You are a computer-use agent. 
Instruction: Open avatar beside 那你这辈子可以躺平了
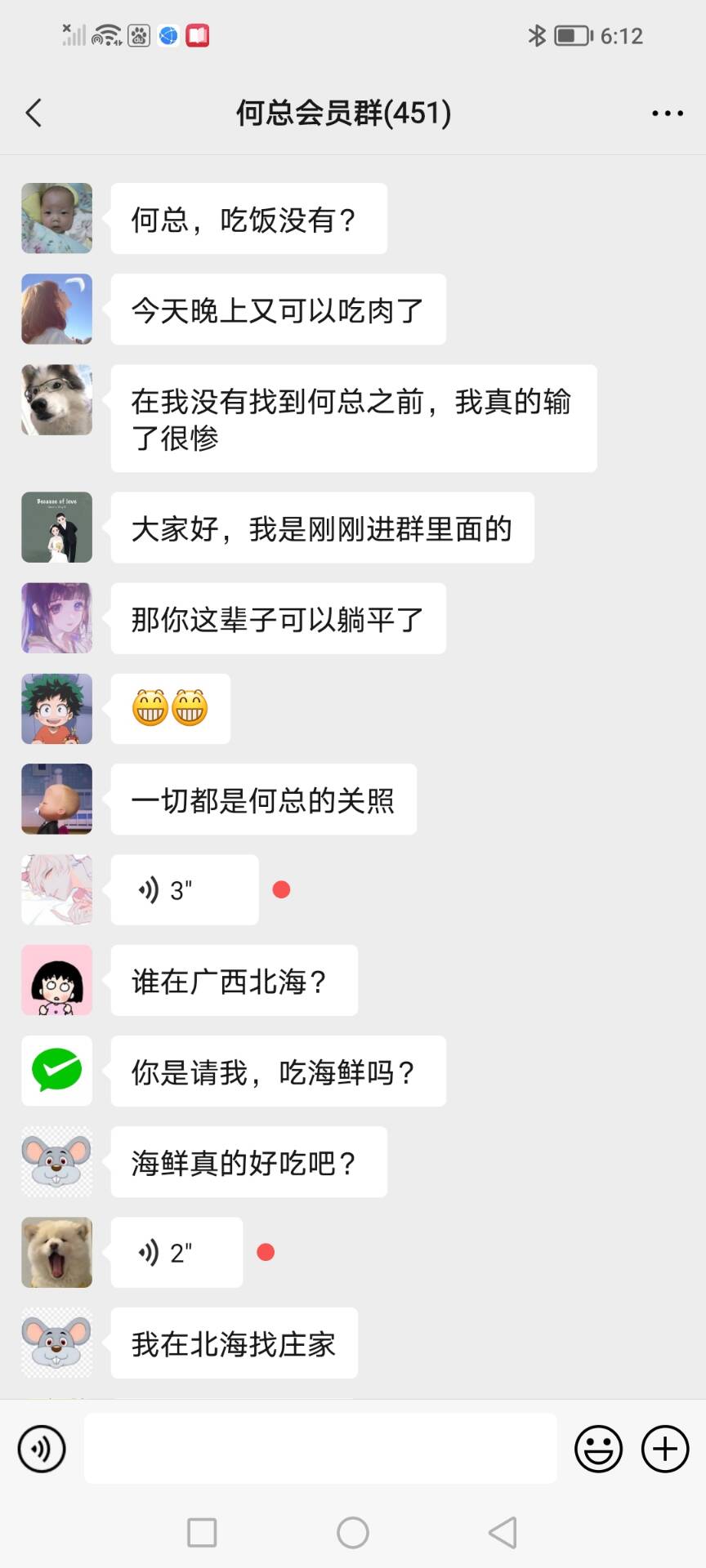(x=56, y=617)
